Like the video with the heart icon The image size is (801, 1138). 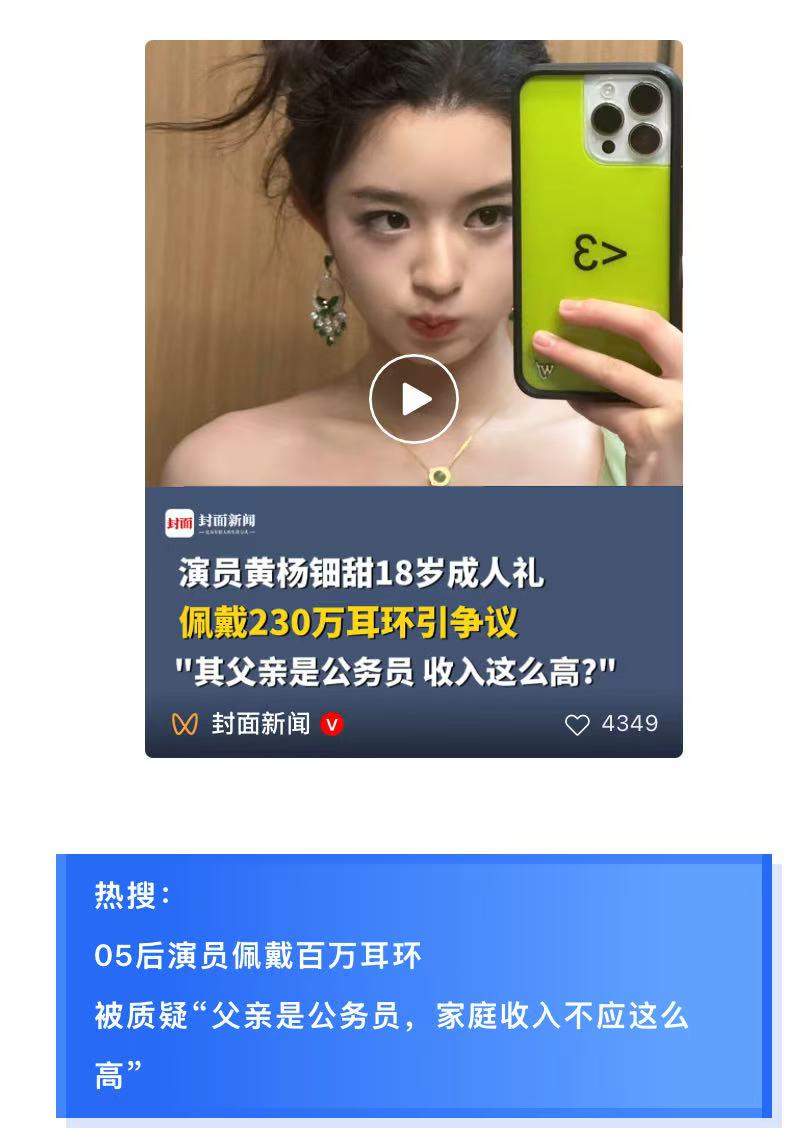(x=577, y=725)
